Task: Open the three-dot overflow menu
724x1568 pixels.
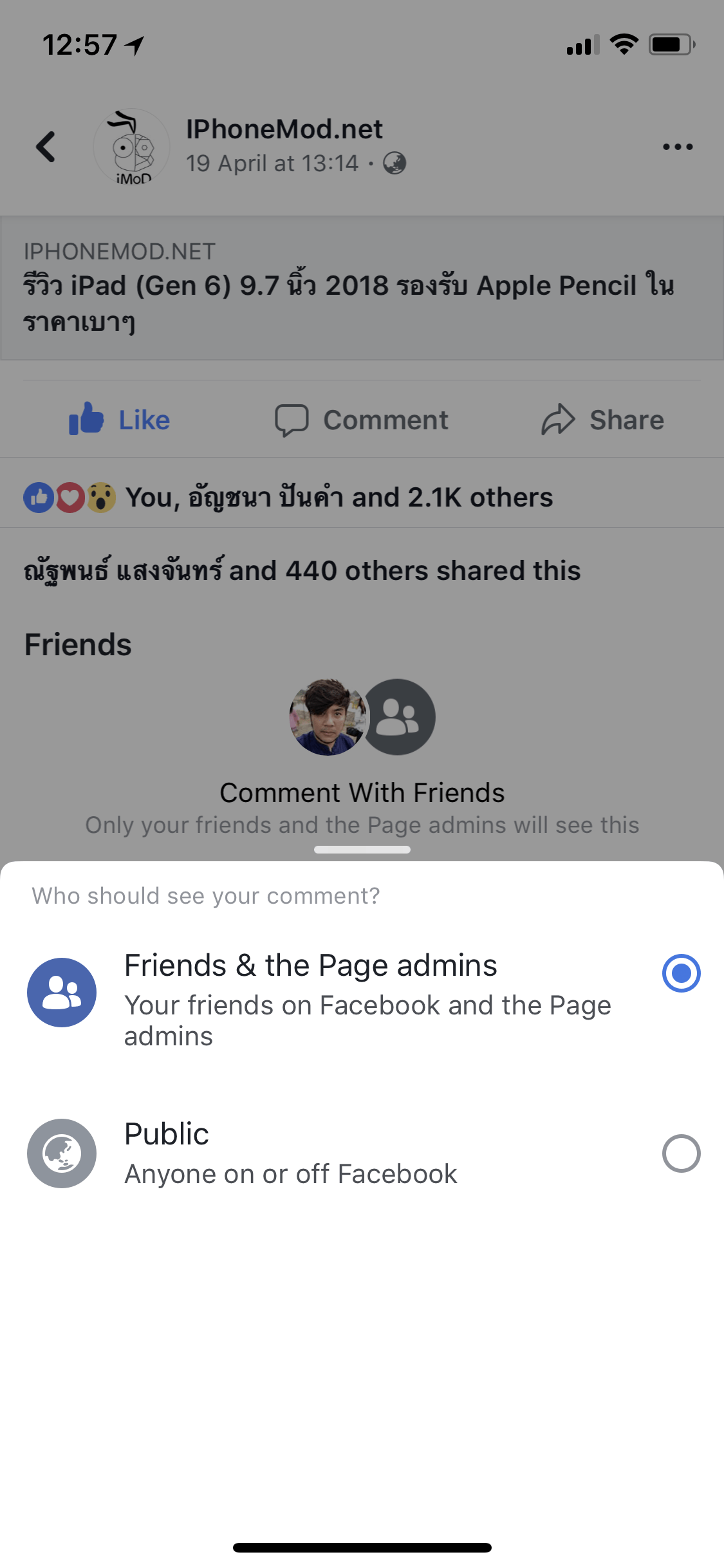Action: [677, 147]
